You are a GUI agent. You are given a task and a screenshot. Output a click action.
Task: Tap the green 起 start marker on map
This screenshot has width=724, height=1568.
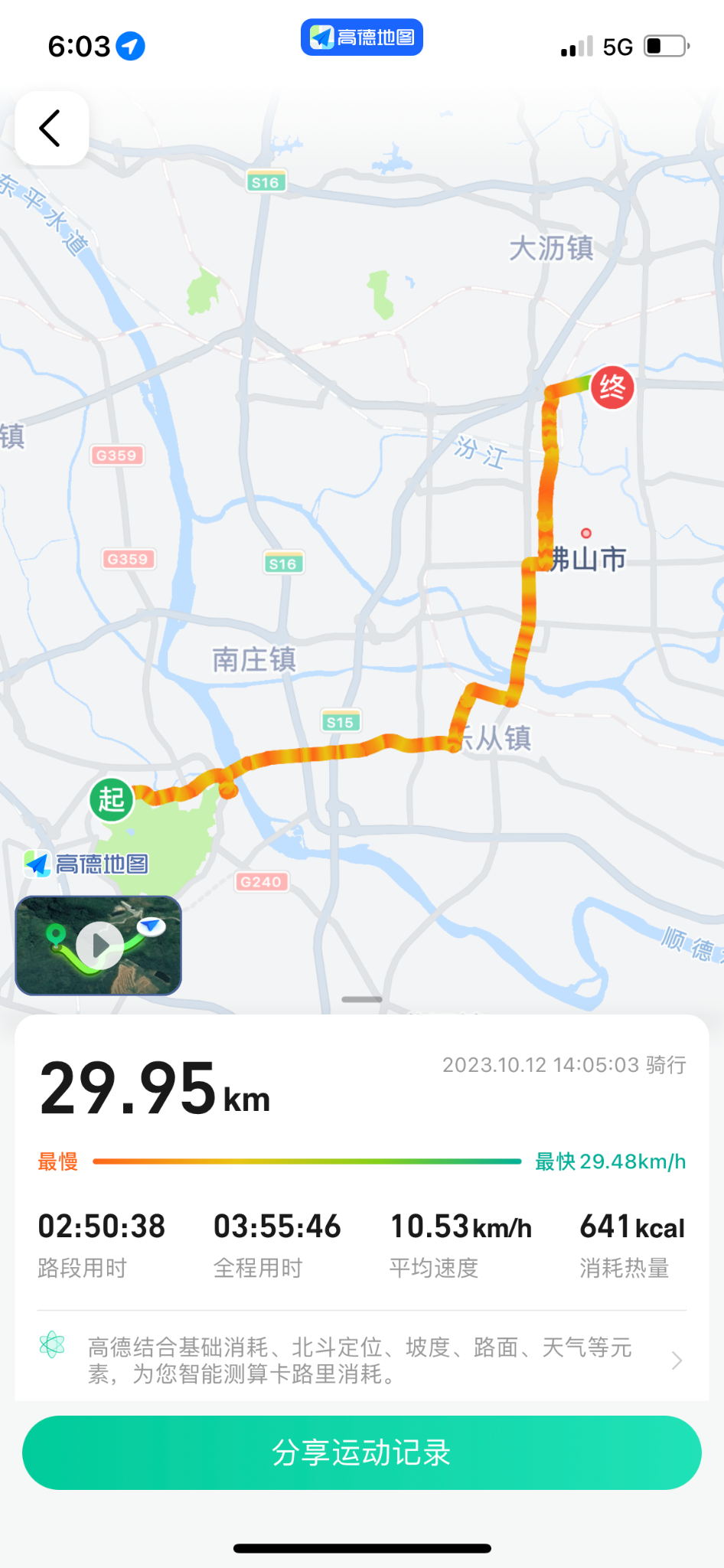(x=112, y=799)
